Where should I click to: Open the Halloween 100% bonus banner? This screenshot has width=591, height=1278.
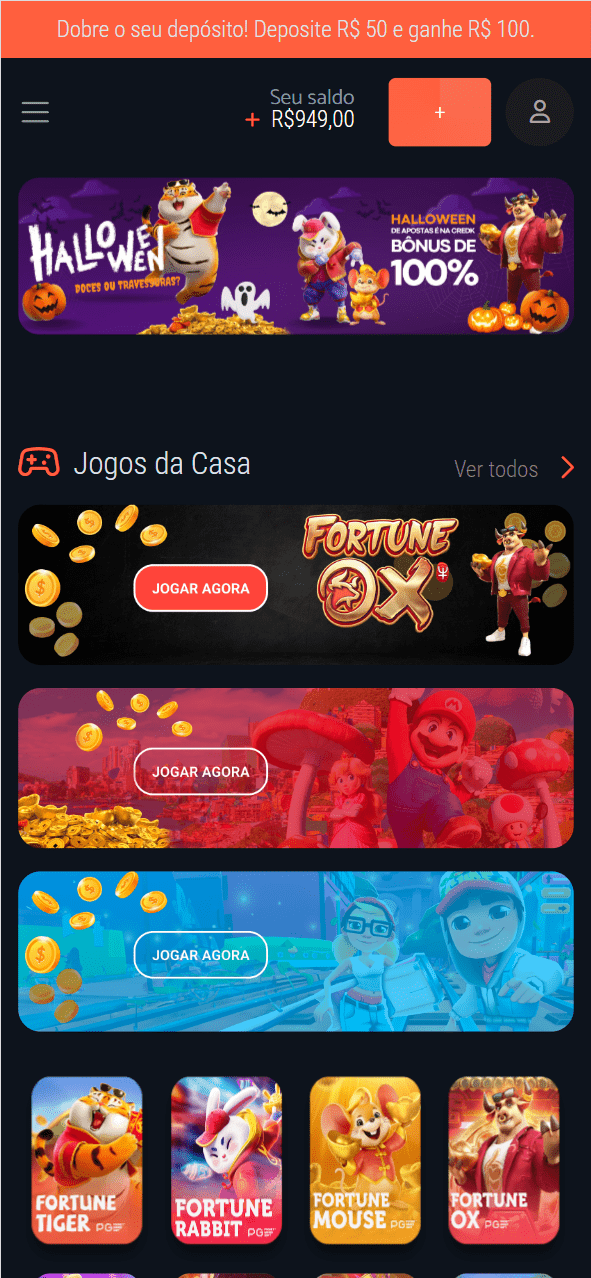click(x=296, y=256)
